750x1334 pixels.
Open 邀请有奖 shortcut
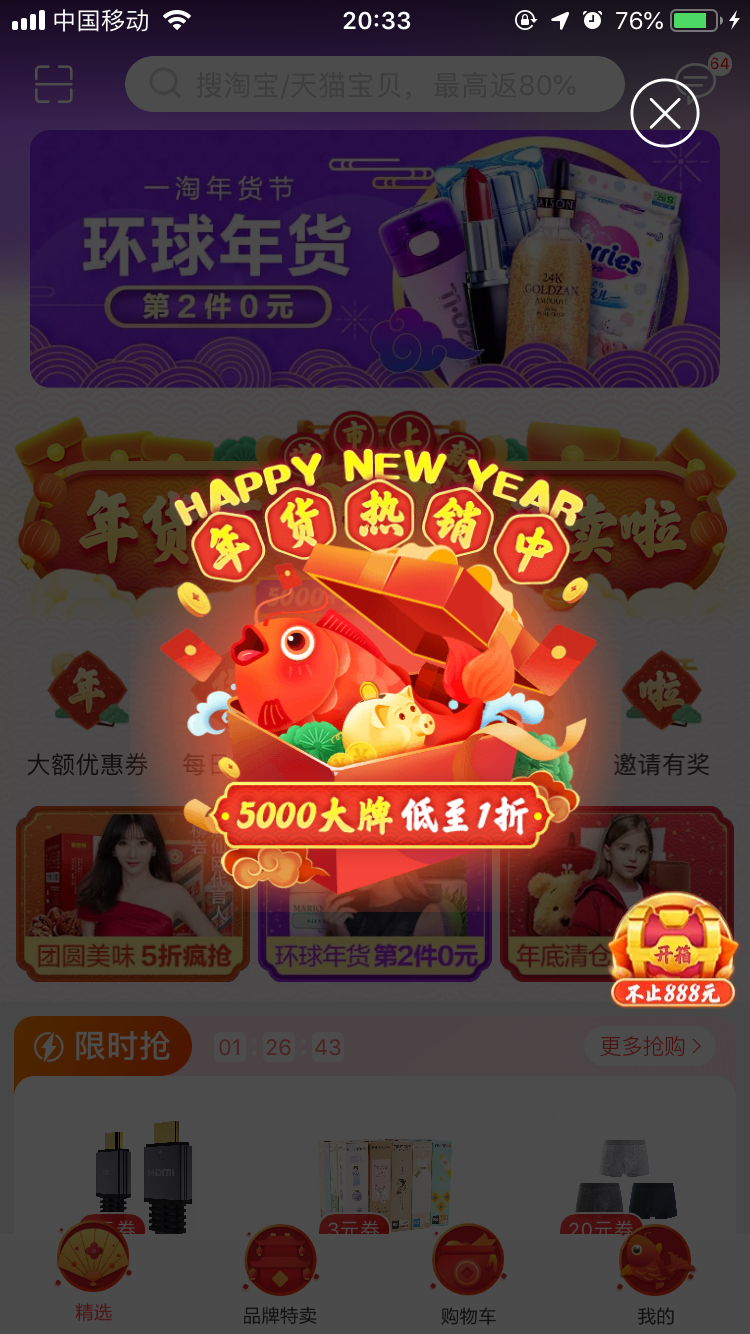[661, 714]
